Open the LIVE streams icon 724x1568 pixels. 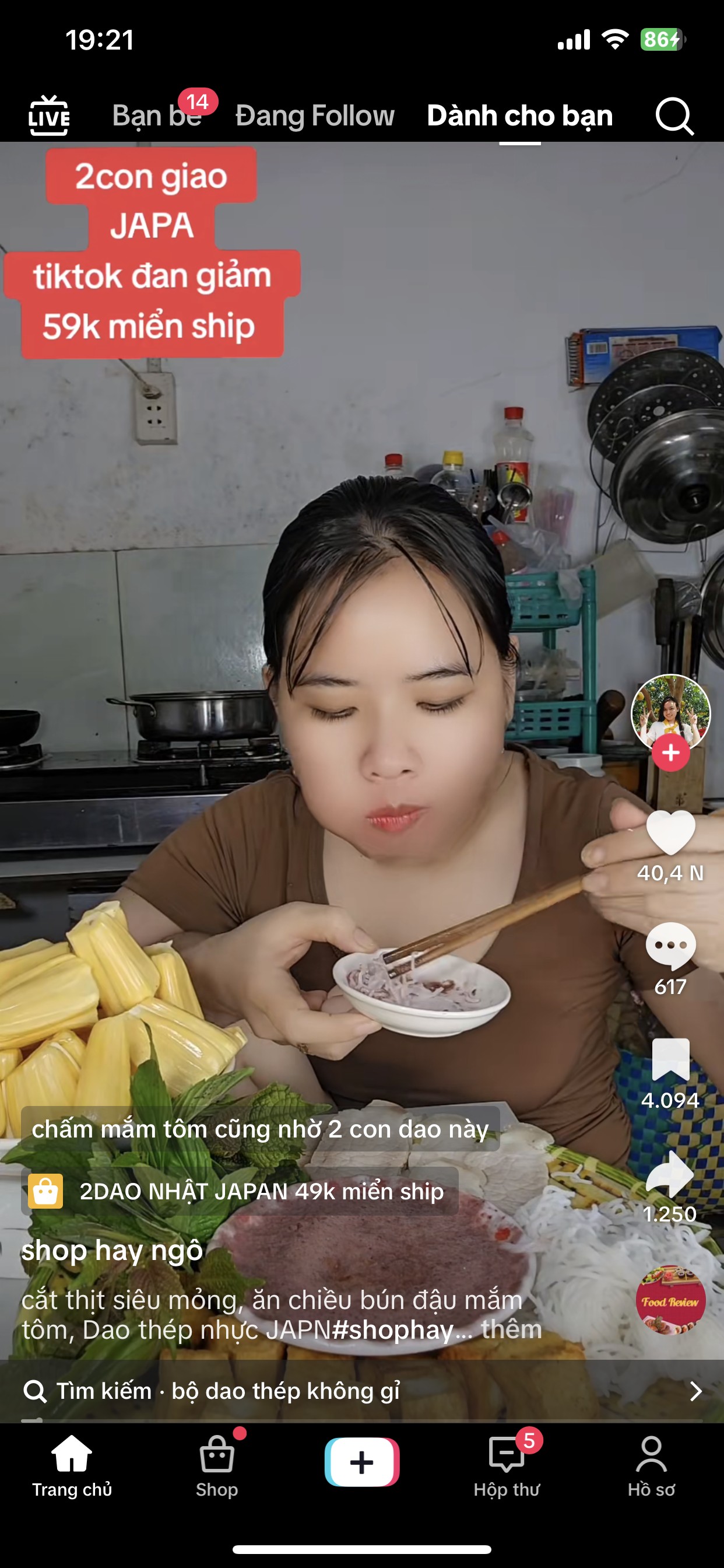[48, 115]
